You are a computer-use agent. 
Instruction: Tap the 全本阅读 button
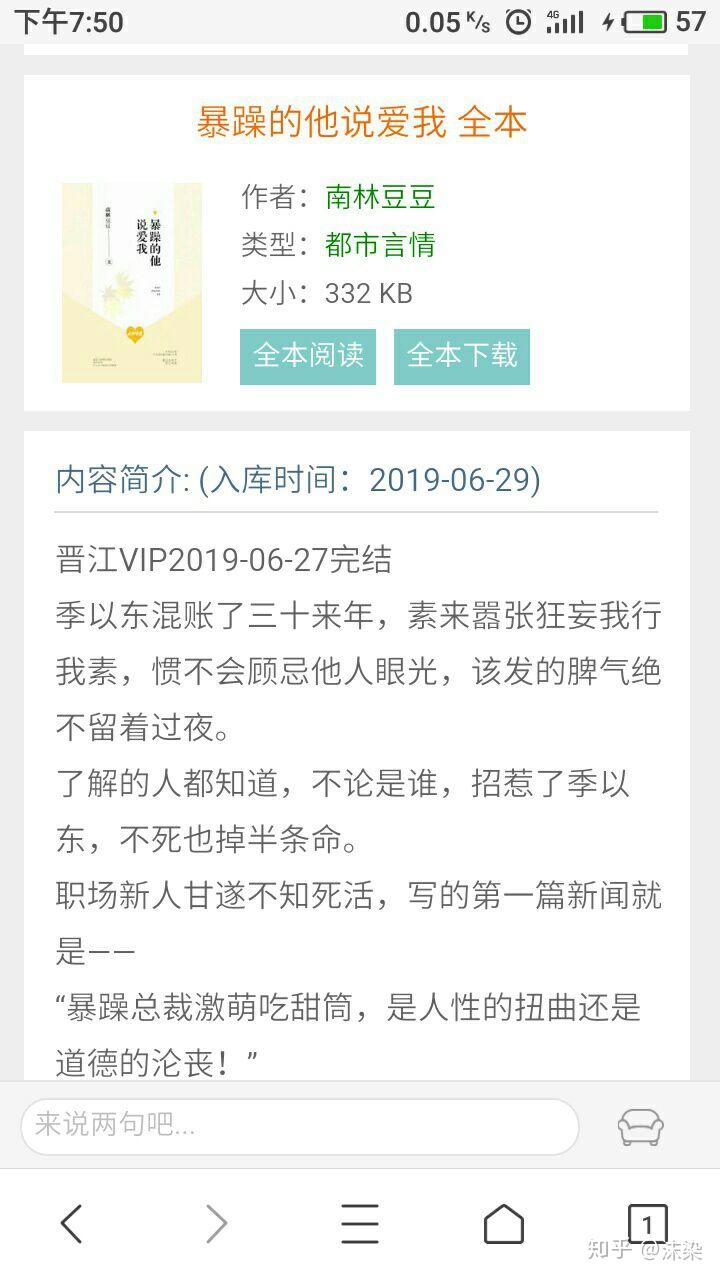[308, 356]
